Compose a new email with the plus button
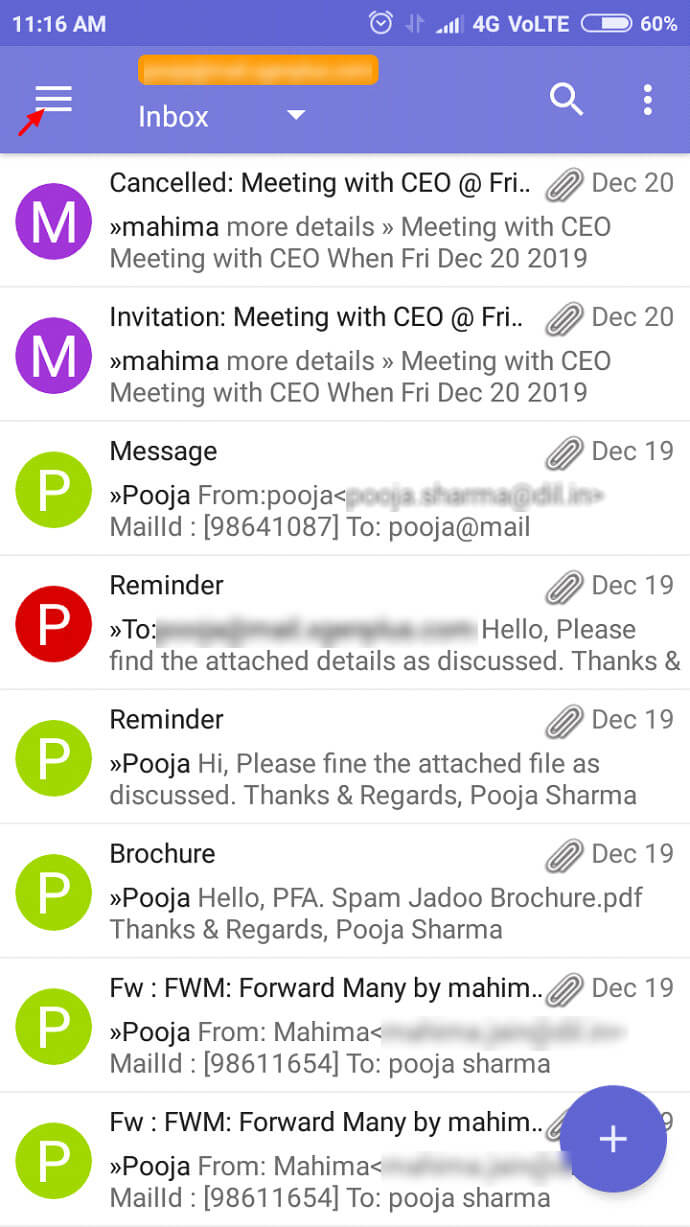Screen dimensions: 690x1227 click(x=613, y=1139)
